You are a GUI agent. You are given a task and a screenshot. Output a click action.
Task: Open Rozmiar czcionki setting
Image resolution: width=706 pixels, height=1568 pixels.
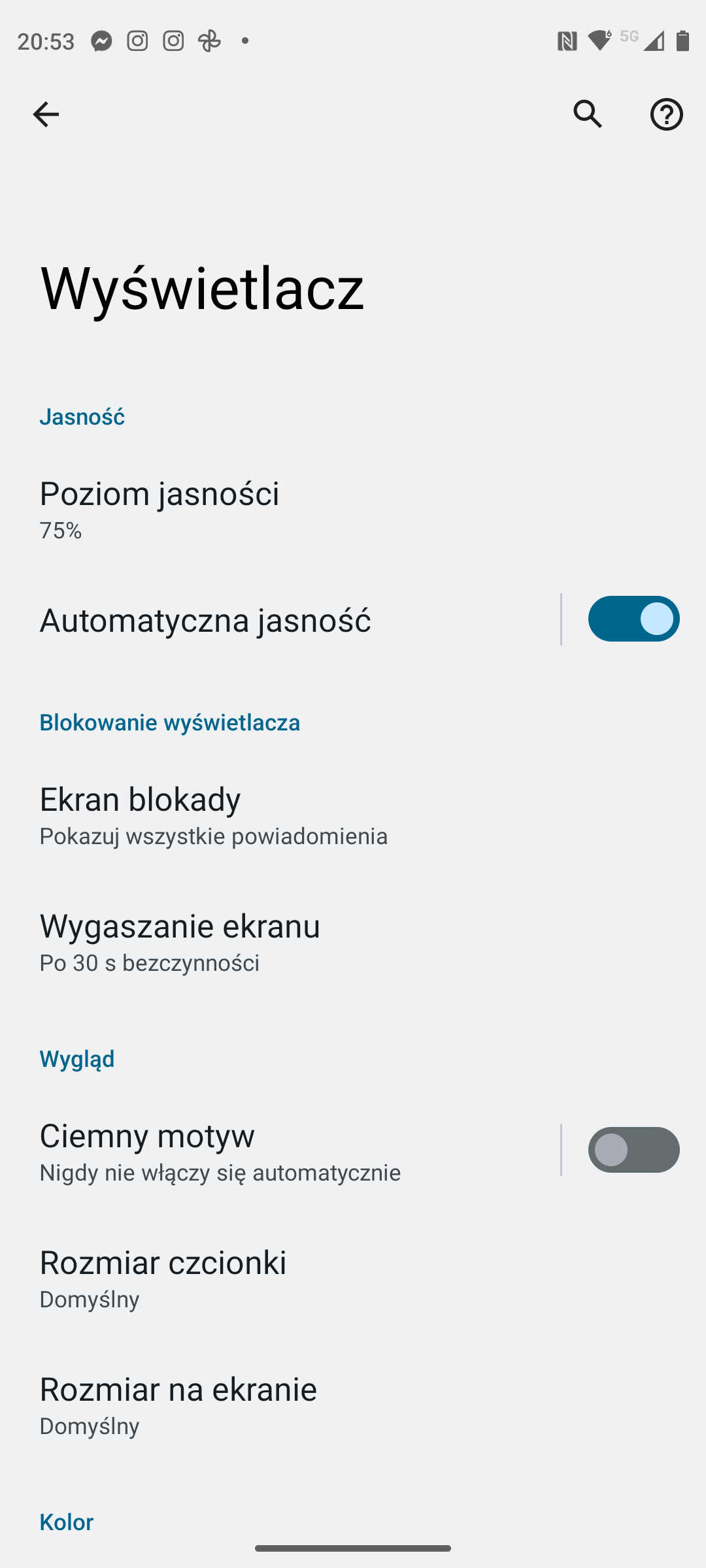(x=353, y=1278)
